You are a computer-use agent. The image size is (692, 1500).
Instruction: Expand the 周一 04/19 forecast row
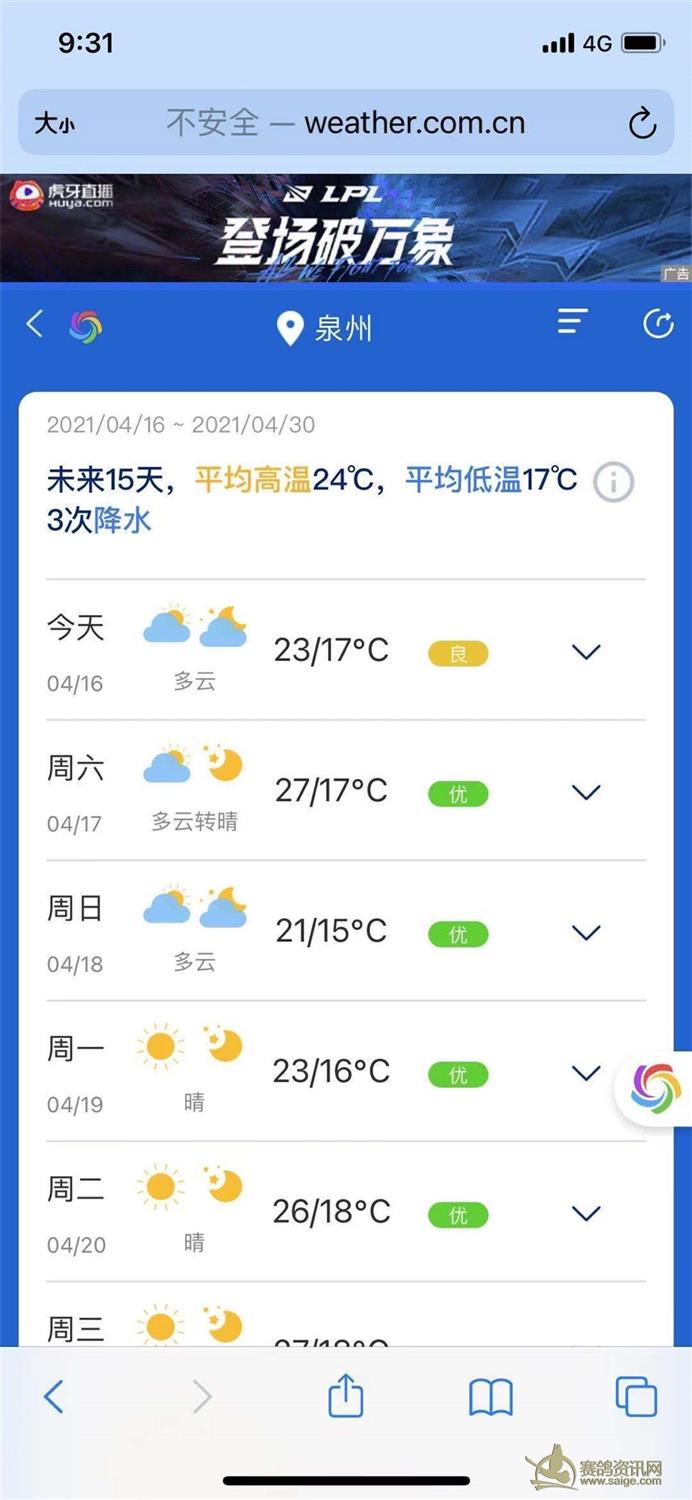click(x=585, y=1073)
